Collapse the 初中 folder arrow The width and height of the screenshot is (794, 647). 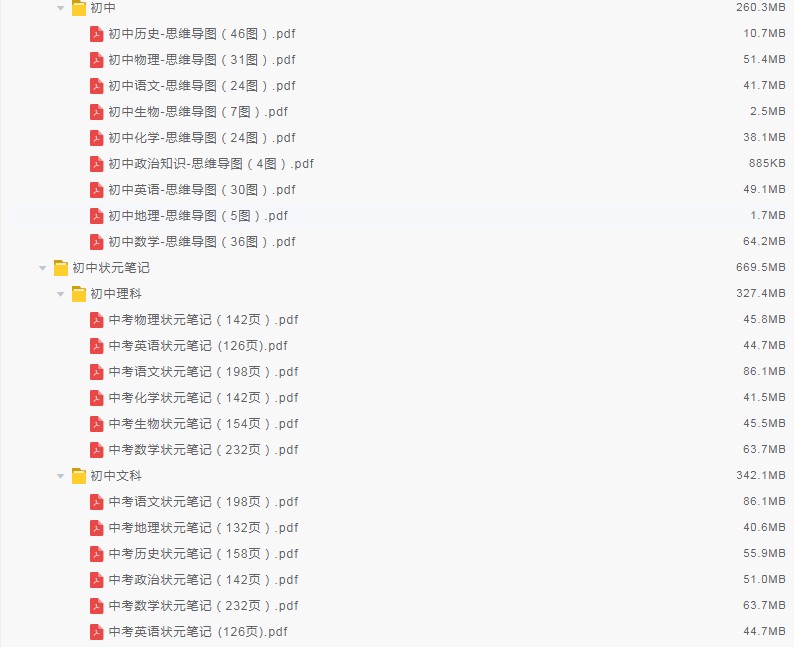click(x=60, y=8)
